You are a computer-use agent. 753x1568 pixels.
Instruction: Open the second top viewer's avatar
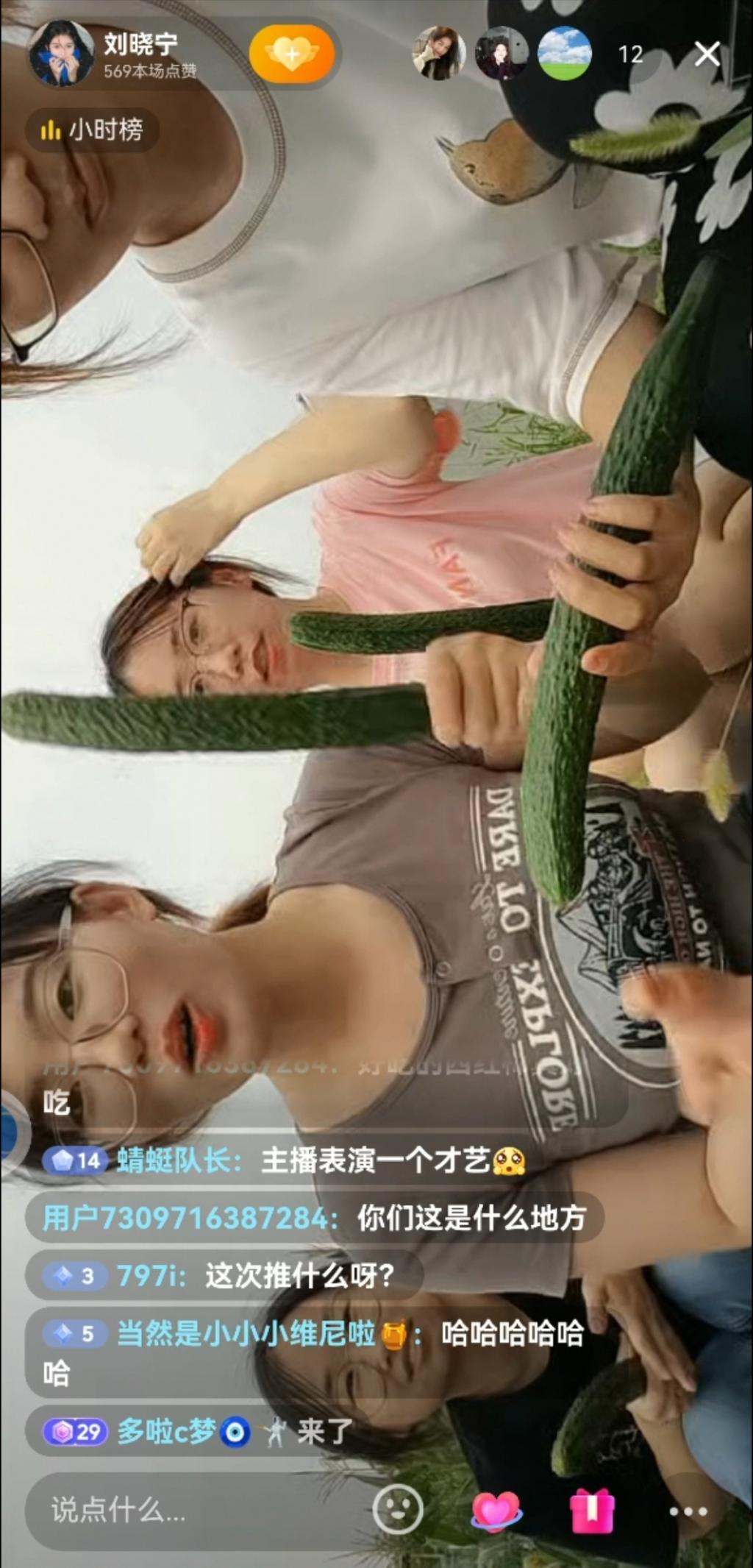pos(502,54)
